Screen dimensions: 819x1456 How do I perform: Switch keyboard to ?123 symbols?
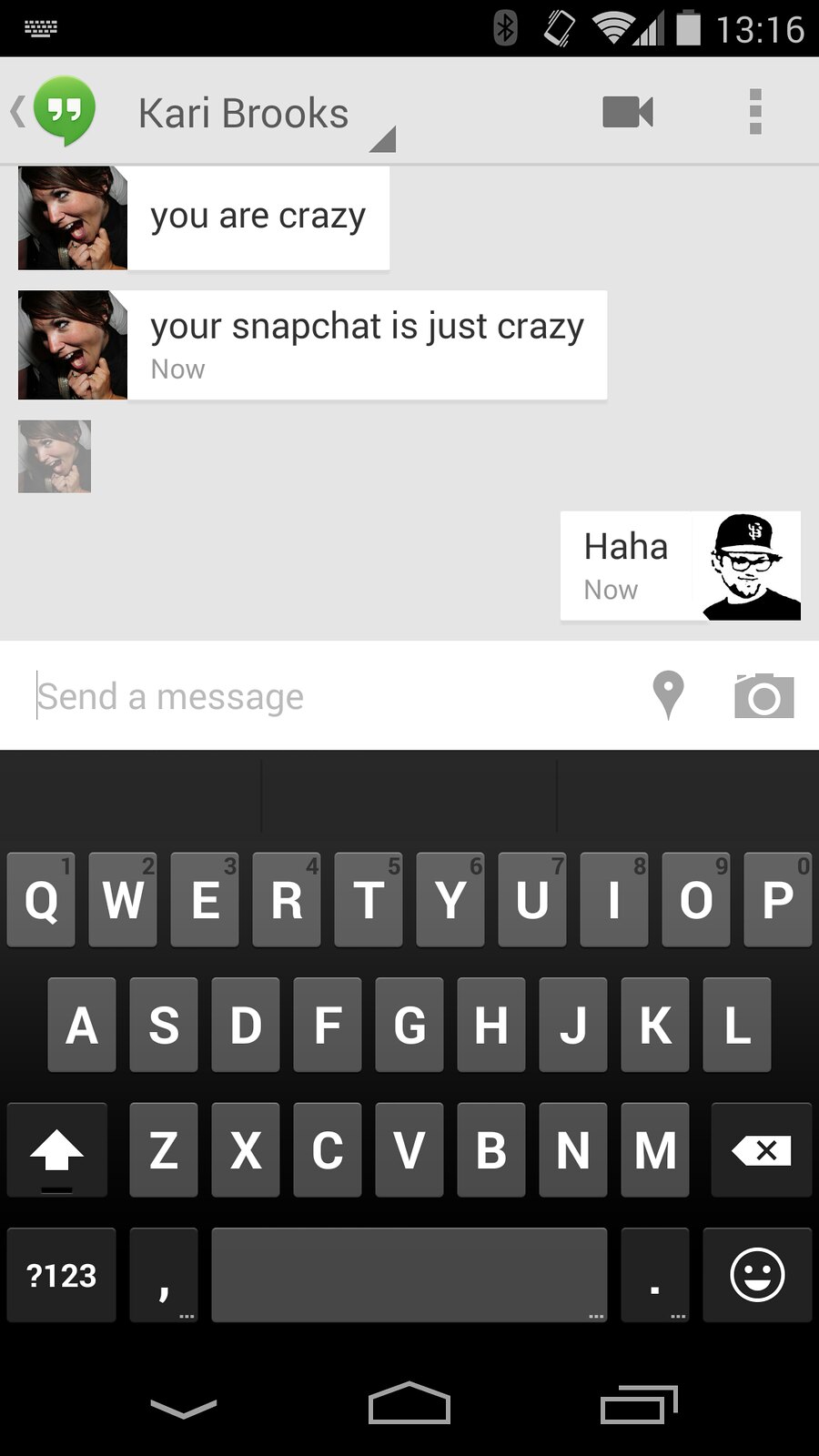pyautogui.click(x=62, y=1275)
